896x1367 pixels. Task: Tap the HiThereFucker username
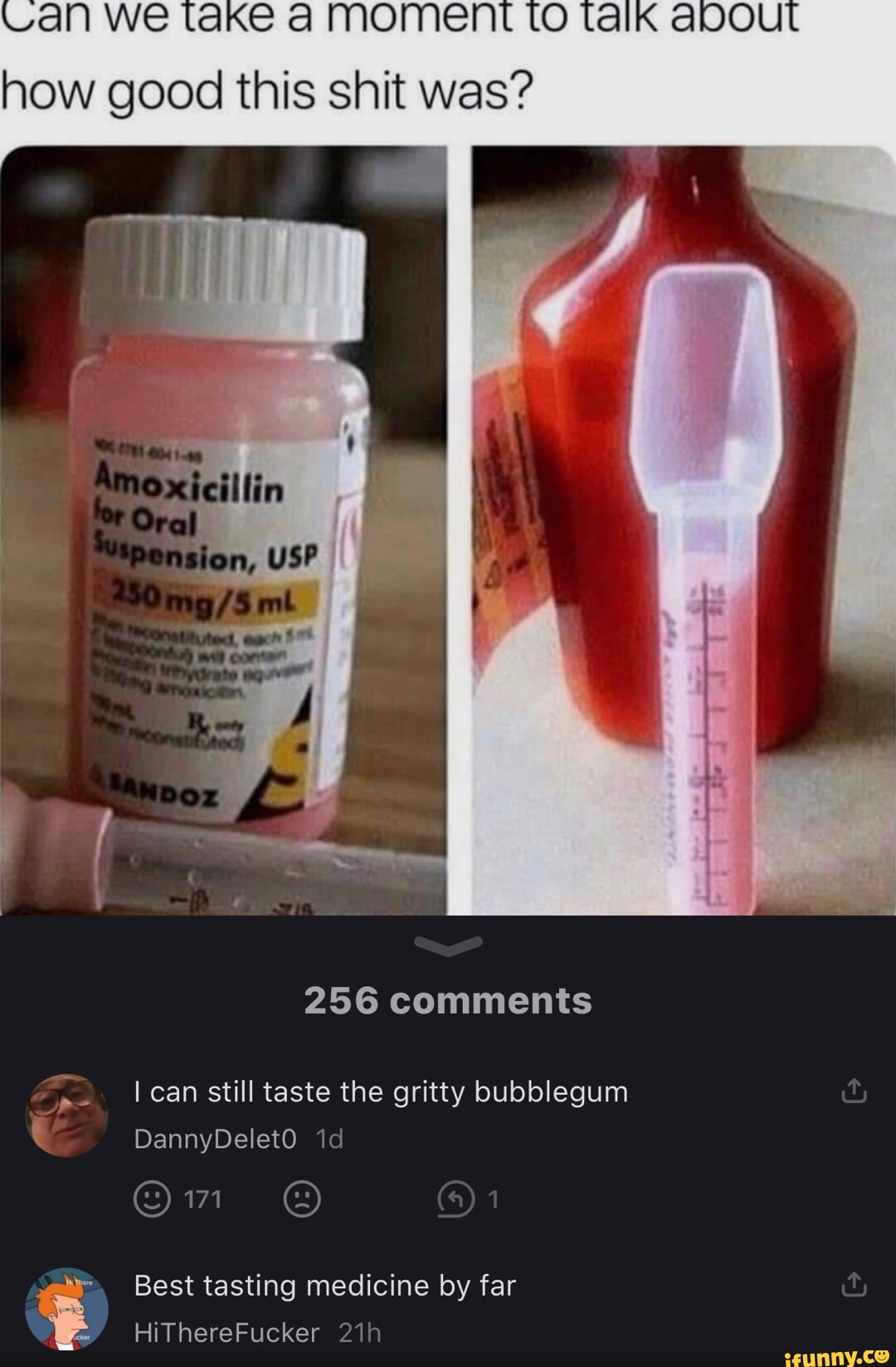(226, 1332)
